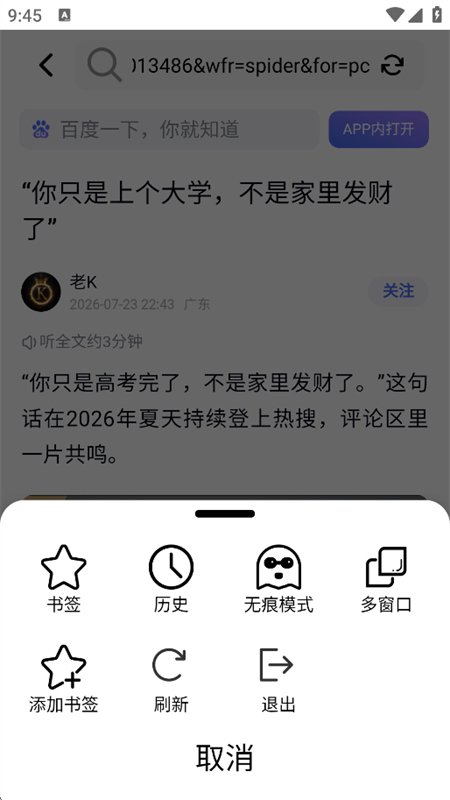Follow 老K with the 关注 button
The image size is (450, 800).
[x=398, y=291]
